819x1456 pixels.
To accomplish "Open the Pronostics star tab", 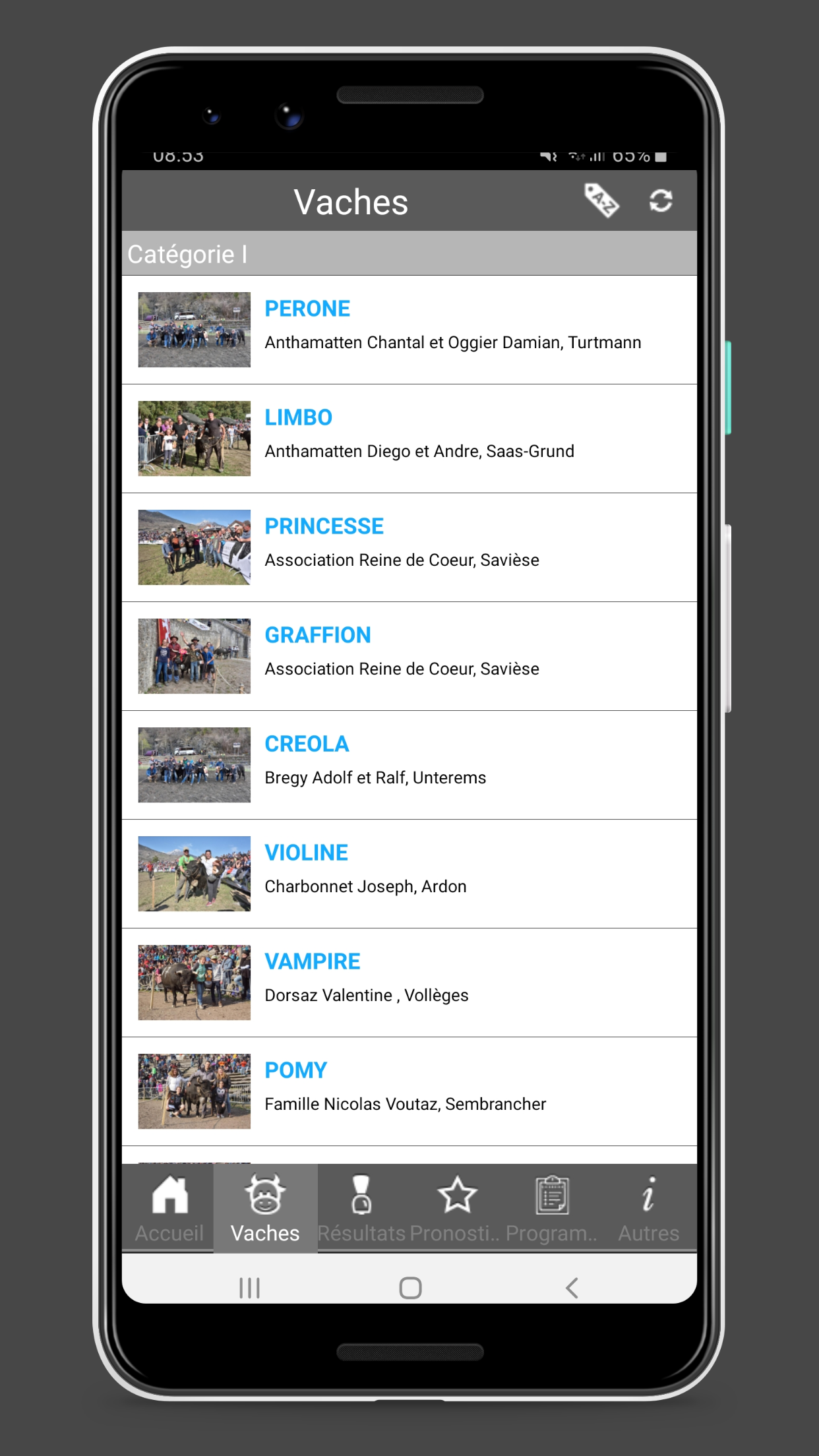I will coord(456,1208).
